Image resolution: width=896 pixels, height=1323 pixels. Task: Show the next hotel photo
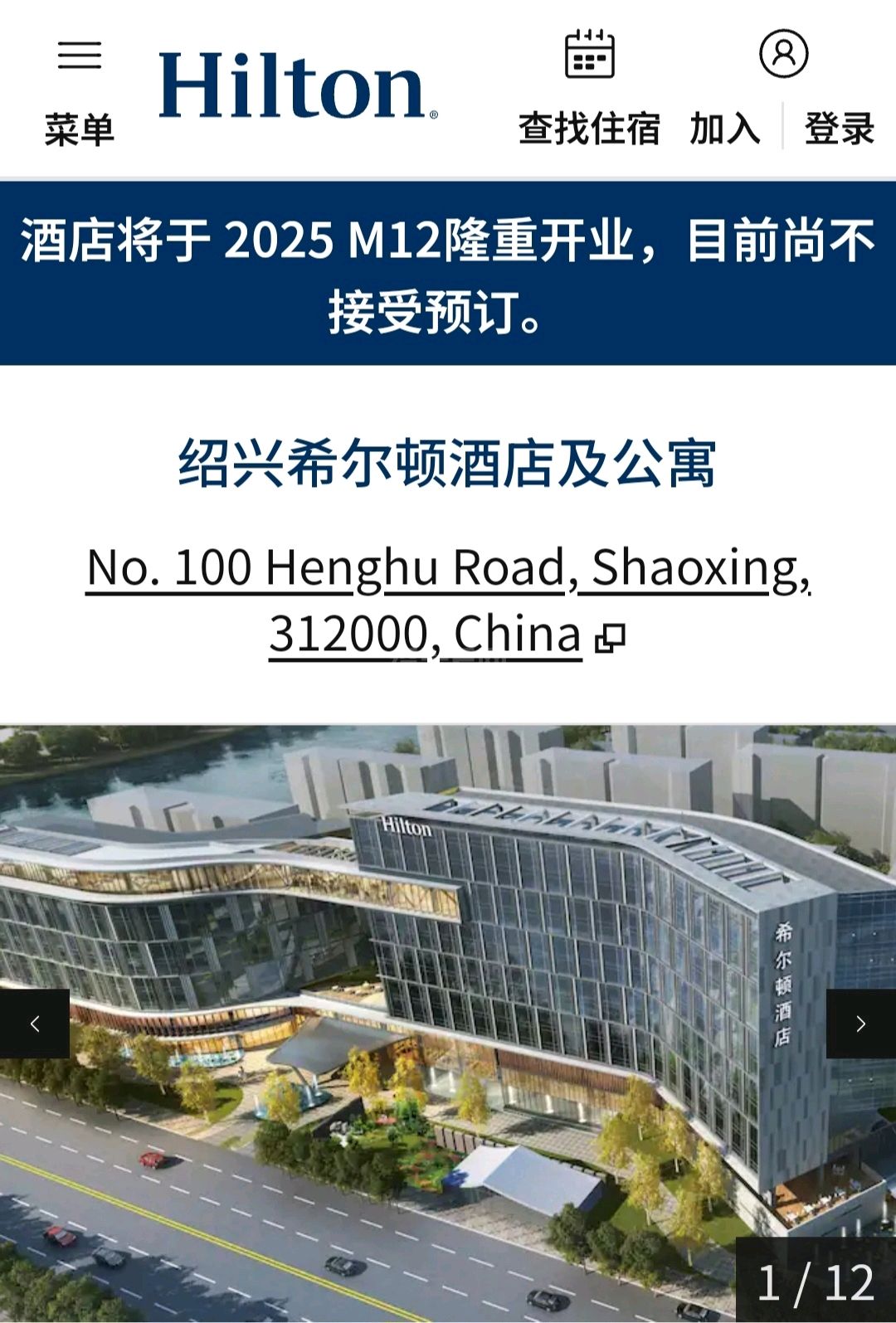point(860,1023)
